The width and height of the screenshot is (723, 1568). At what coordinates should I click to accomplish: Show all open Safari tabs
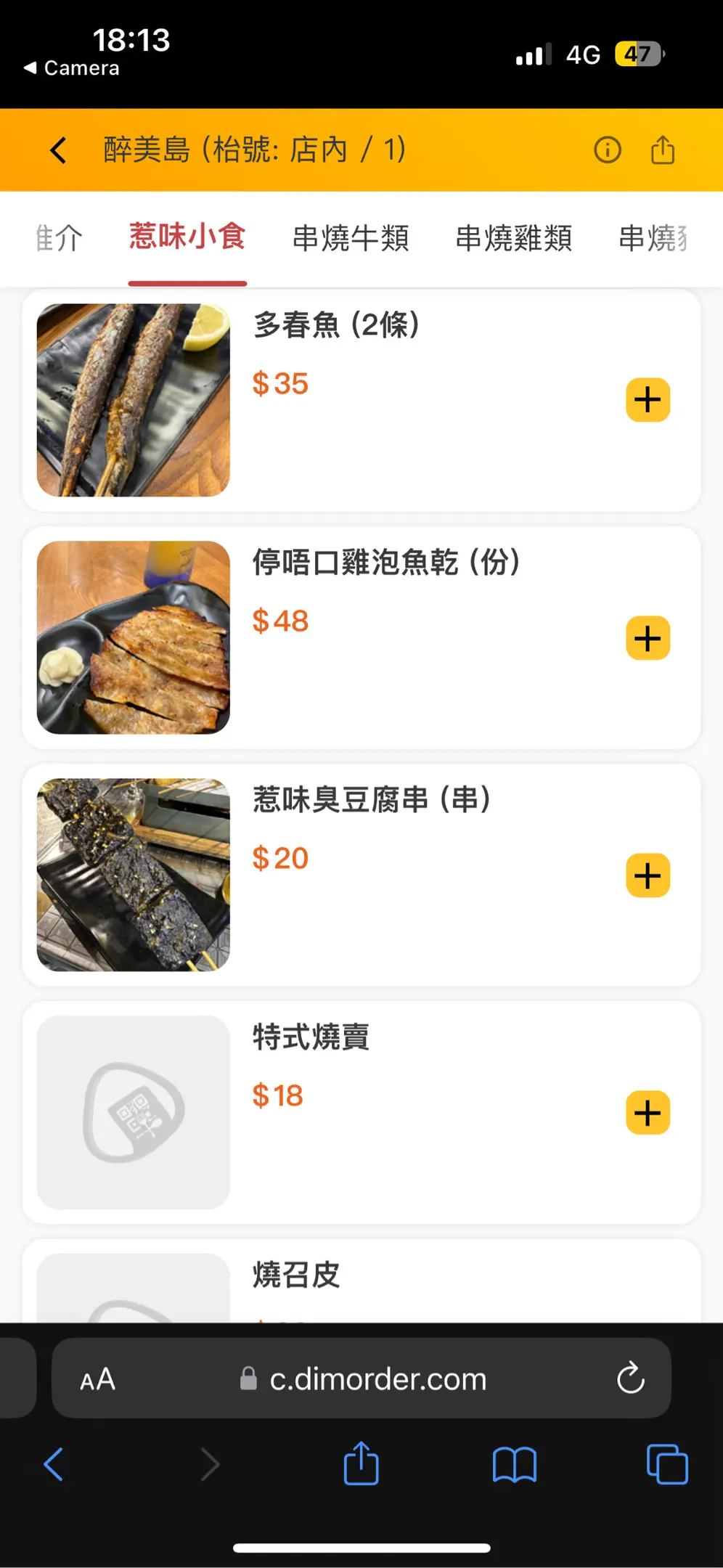point(666,1464)
